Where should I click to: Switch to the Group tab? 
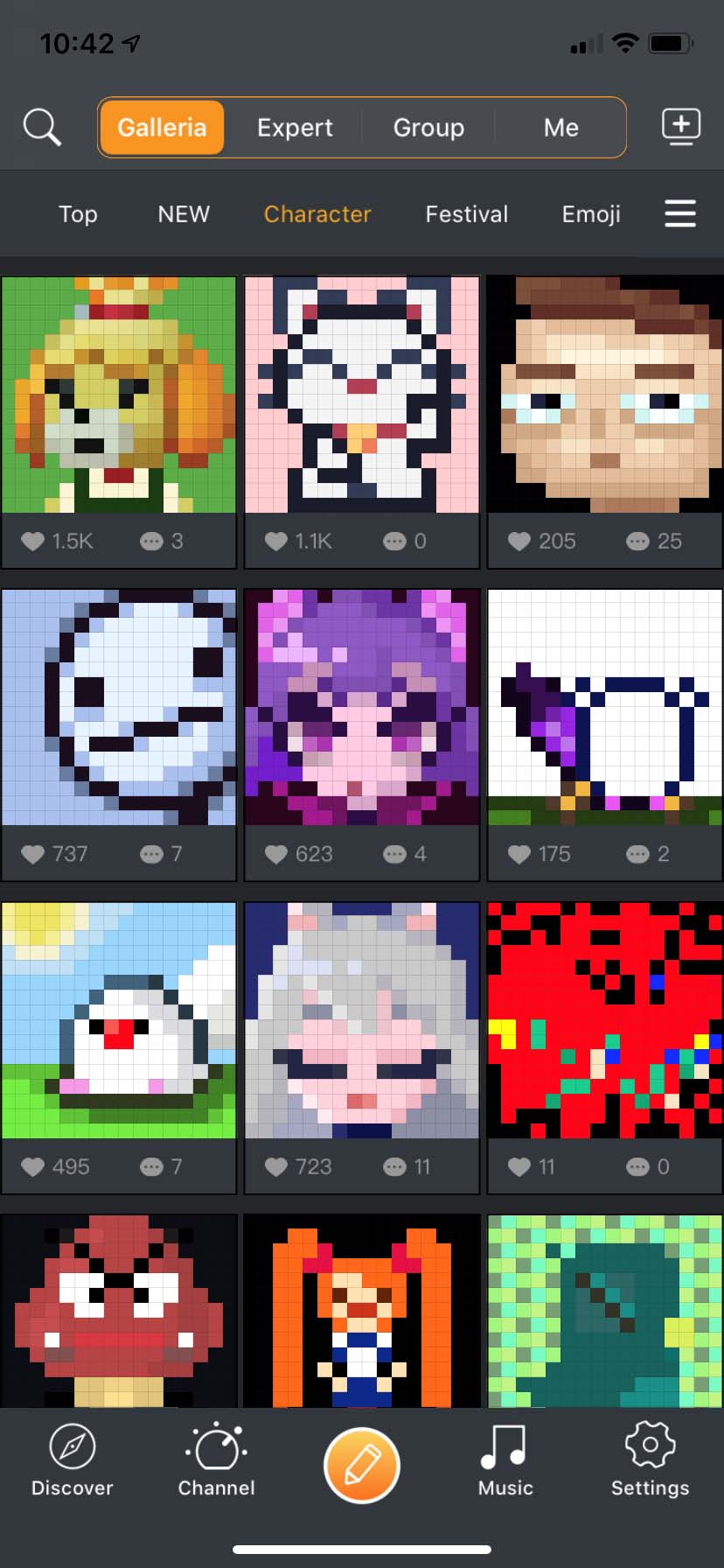click(x=428, y=128)
